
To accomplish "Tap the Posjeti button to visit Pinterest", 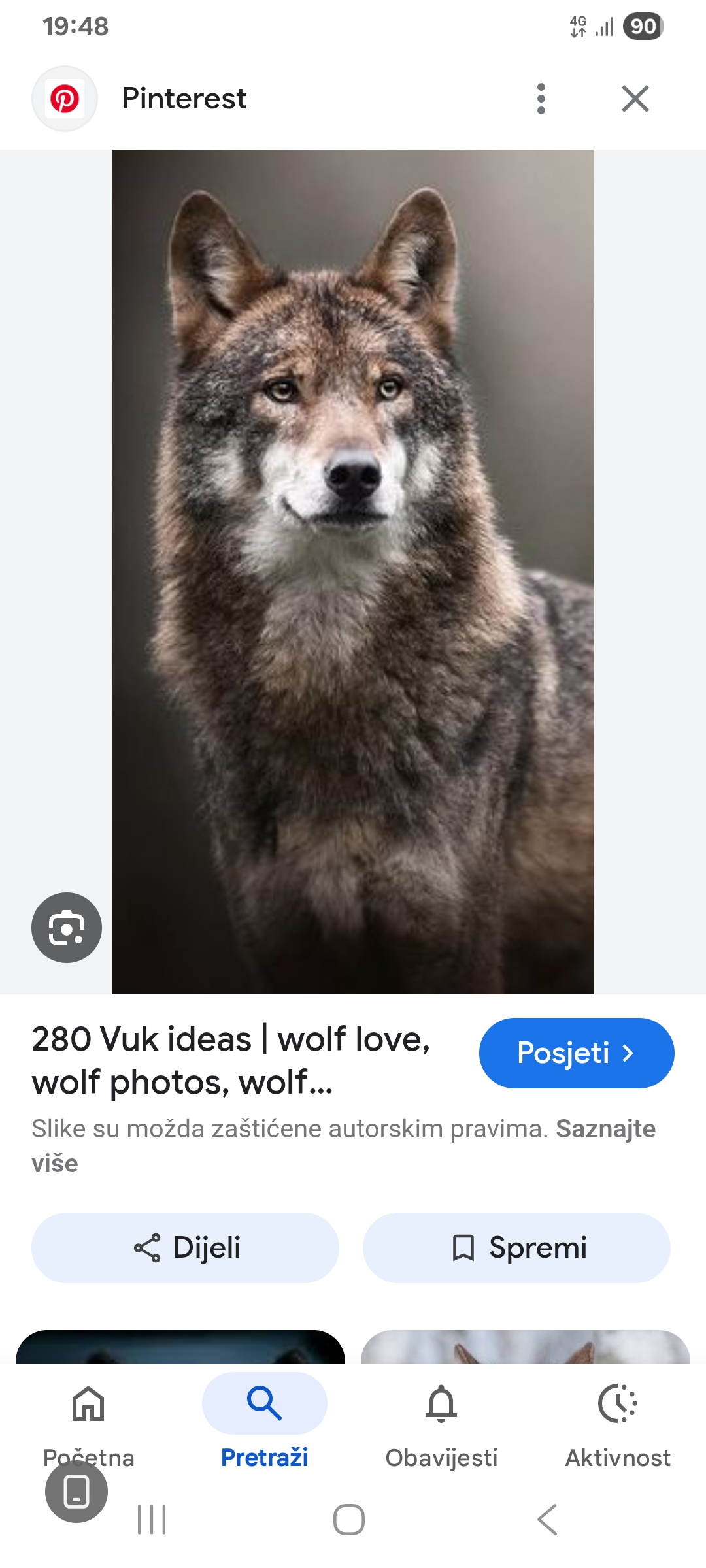I will pos(576,1053).
